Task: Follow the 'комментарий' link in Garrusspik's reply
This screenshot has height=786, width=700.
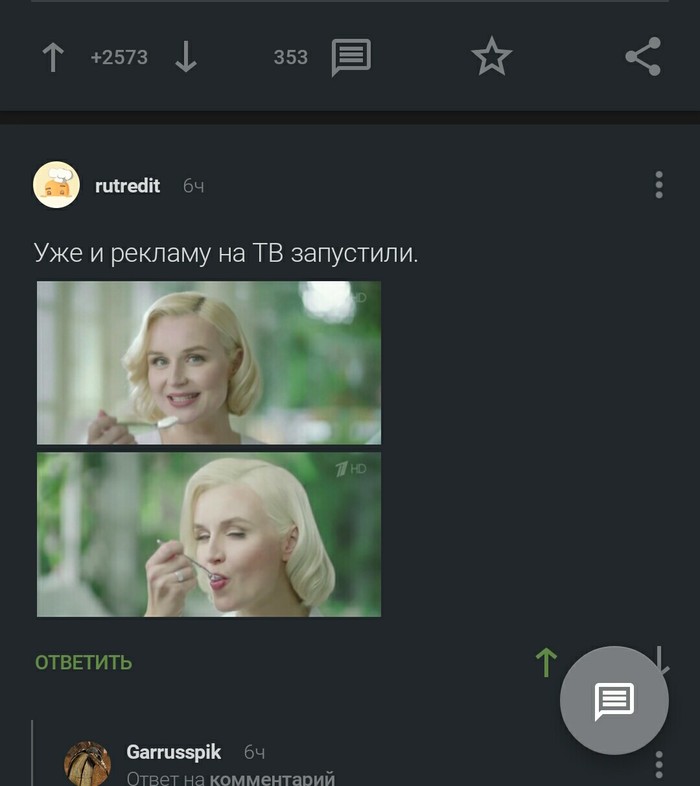Action: [x=272, y=778]
